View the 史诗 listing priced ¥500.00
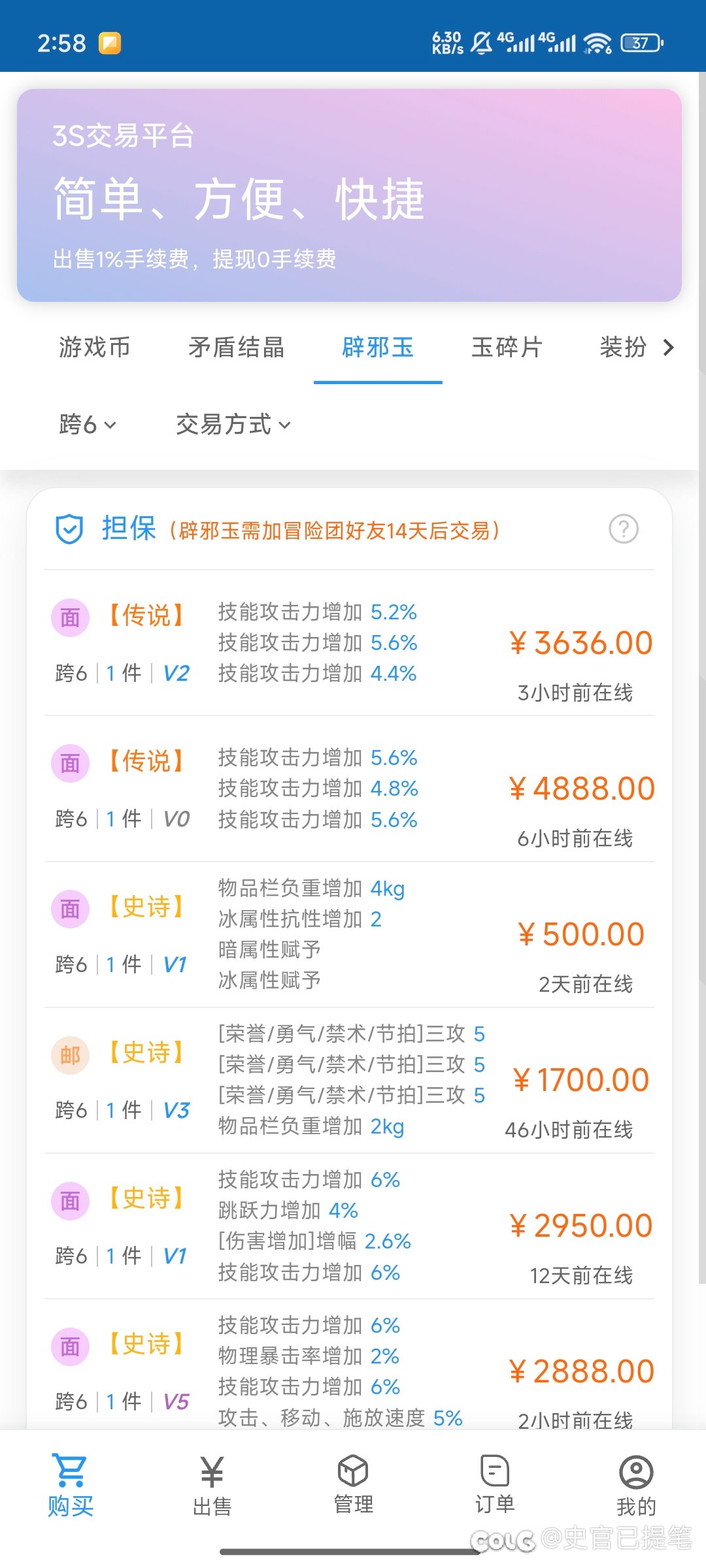This screenshot has width=706, height=1568. click(x=349, y=935)
